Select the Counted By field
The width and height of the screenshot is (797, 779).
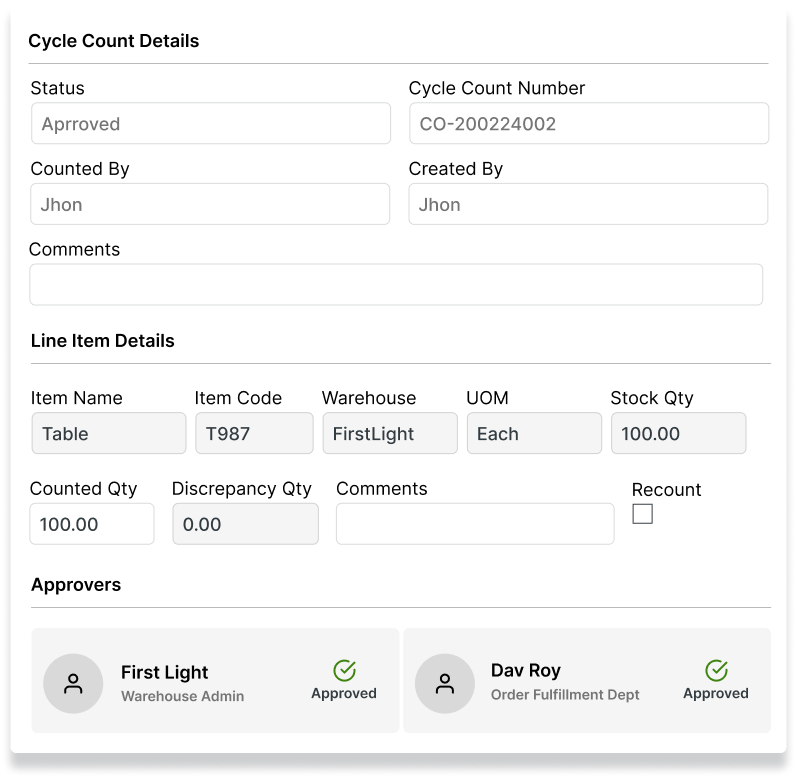pyautogui.click(x=210, y=204)
